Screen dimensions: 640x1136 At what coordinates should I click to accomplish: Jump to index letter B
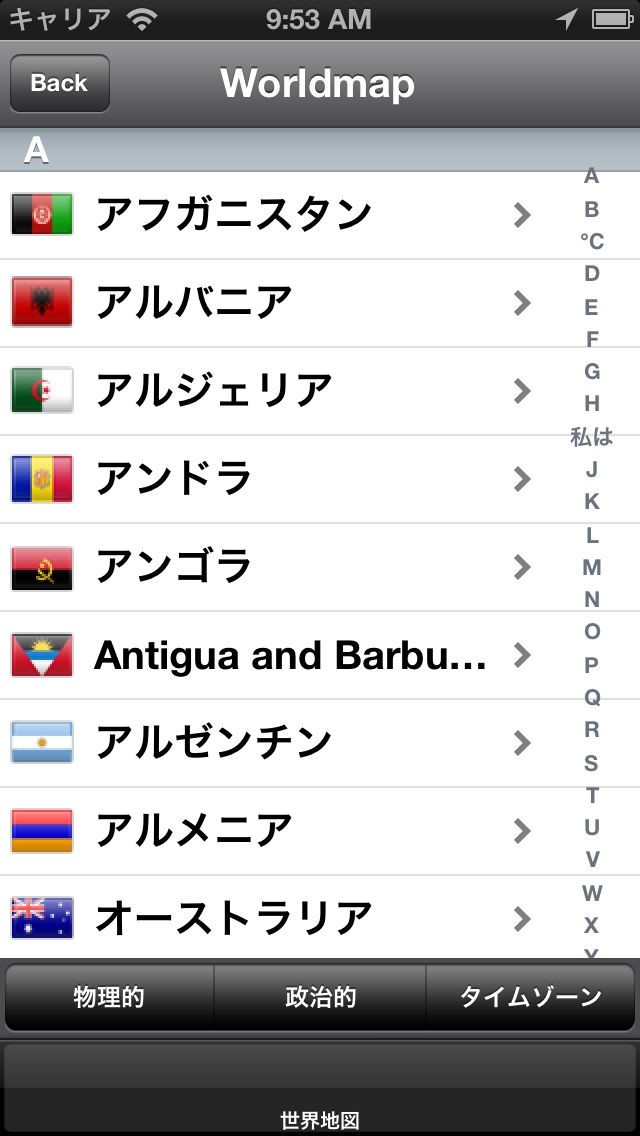(x=592, y=209)
